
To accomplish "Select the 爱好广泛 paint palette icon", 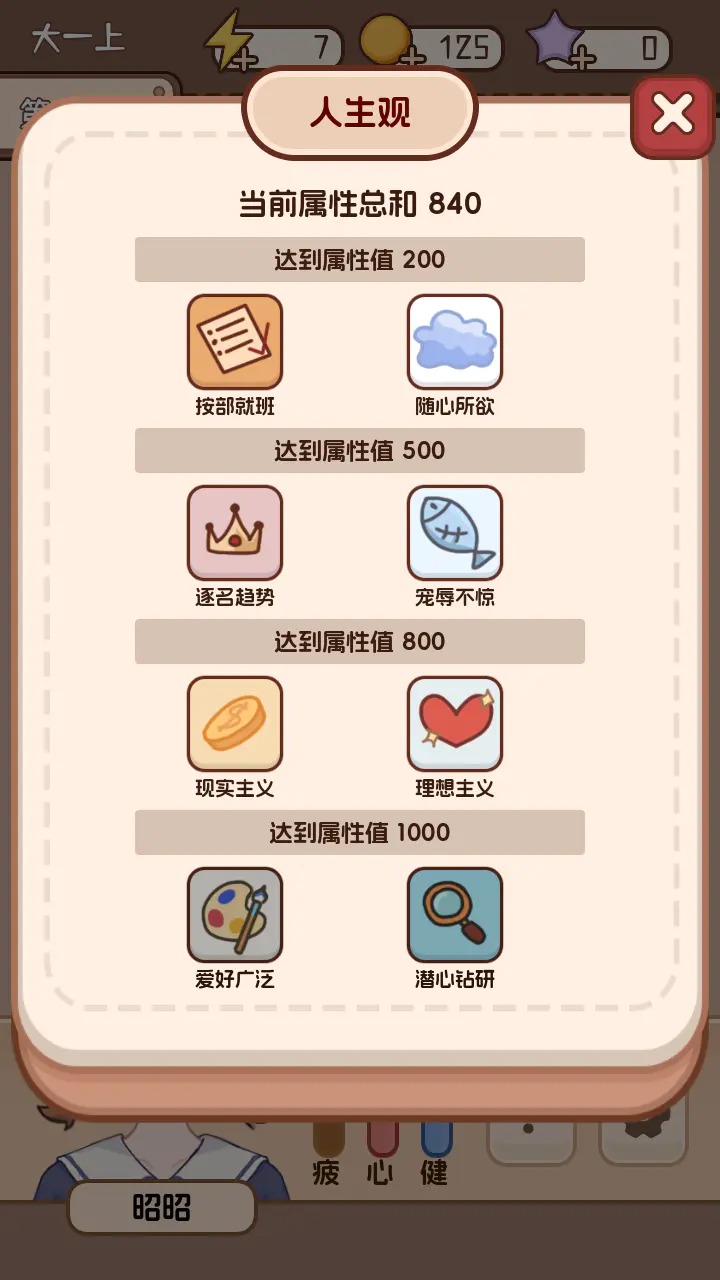I will tap(235, 915).
